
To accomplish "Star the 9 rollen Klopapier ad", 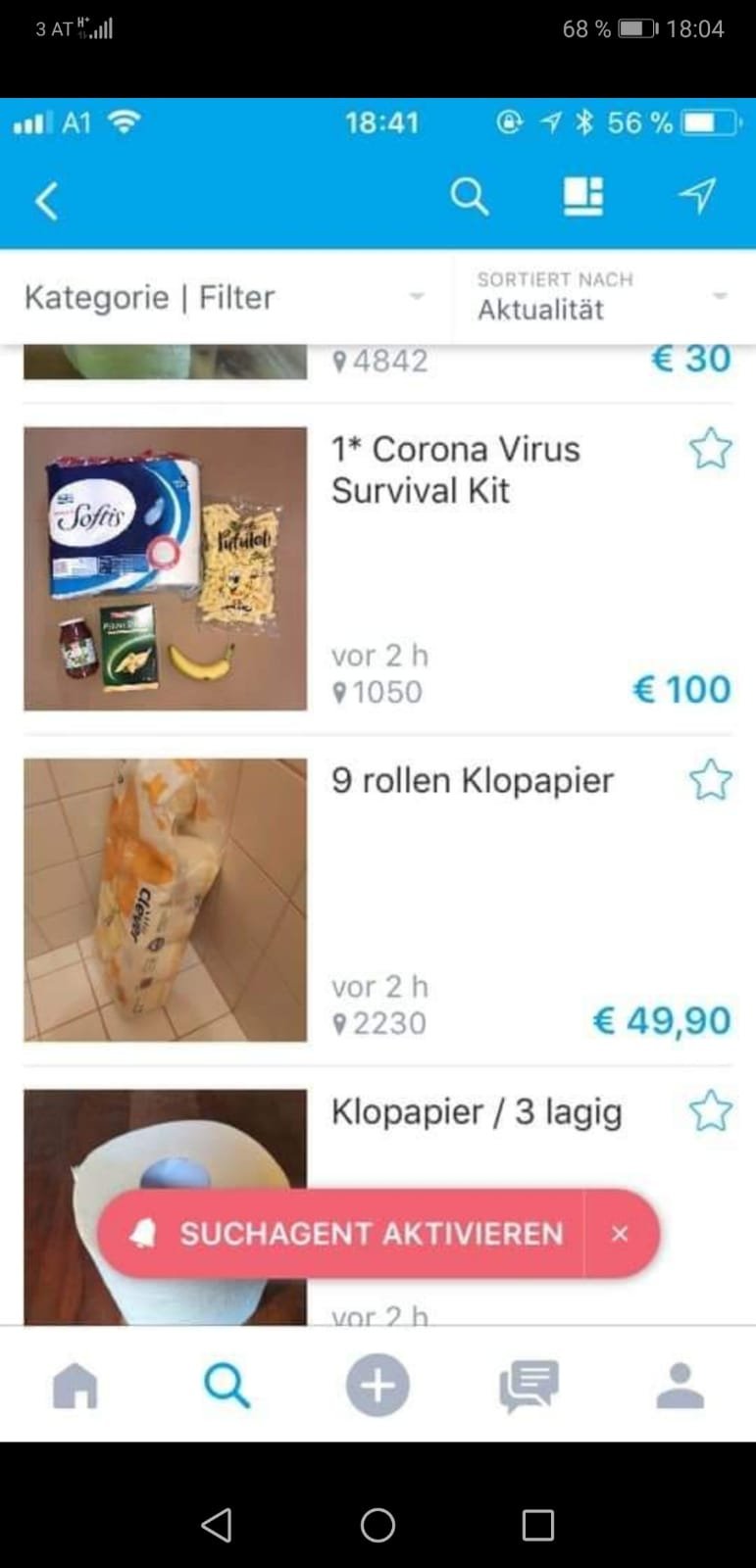I will 710,780.
